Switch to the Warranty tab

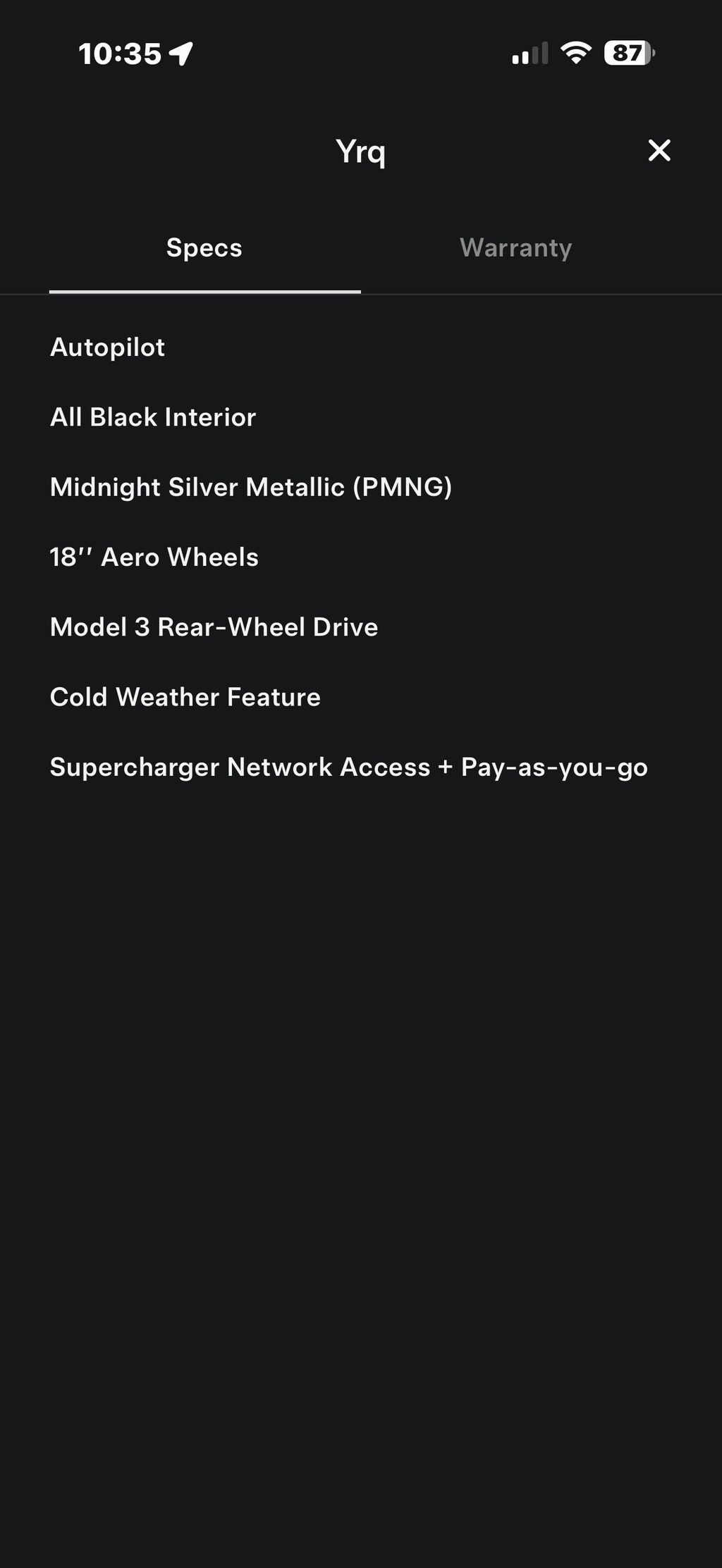coord(515,248)
